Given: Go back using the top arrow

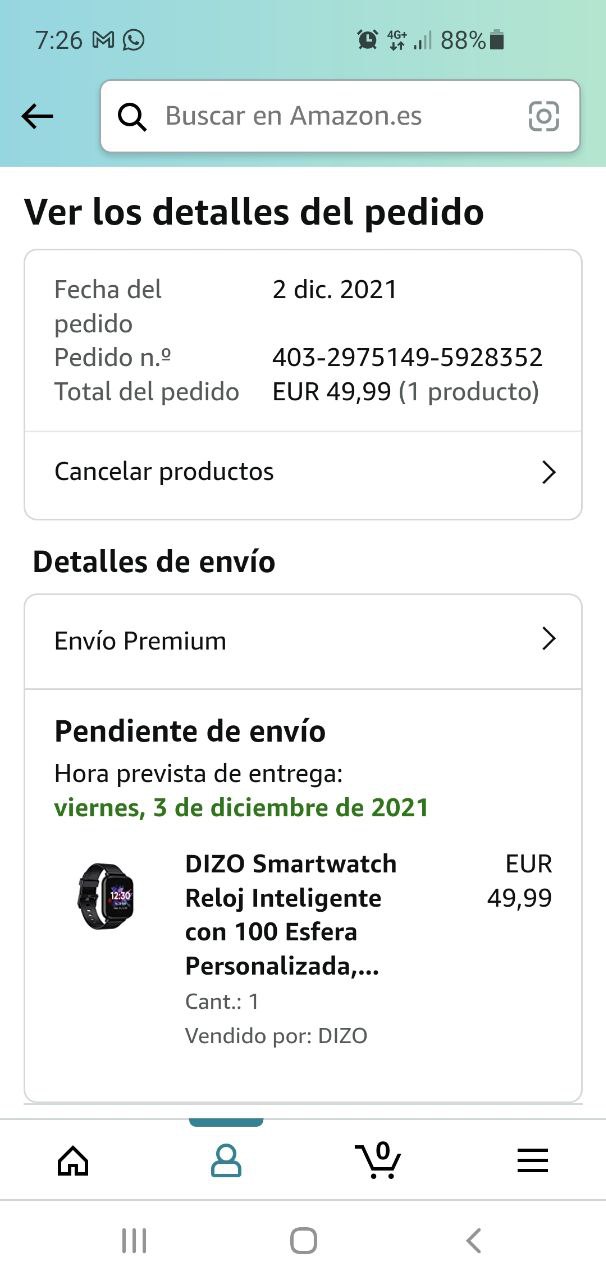Looking at the screenshot, I should 37,117.
